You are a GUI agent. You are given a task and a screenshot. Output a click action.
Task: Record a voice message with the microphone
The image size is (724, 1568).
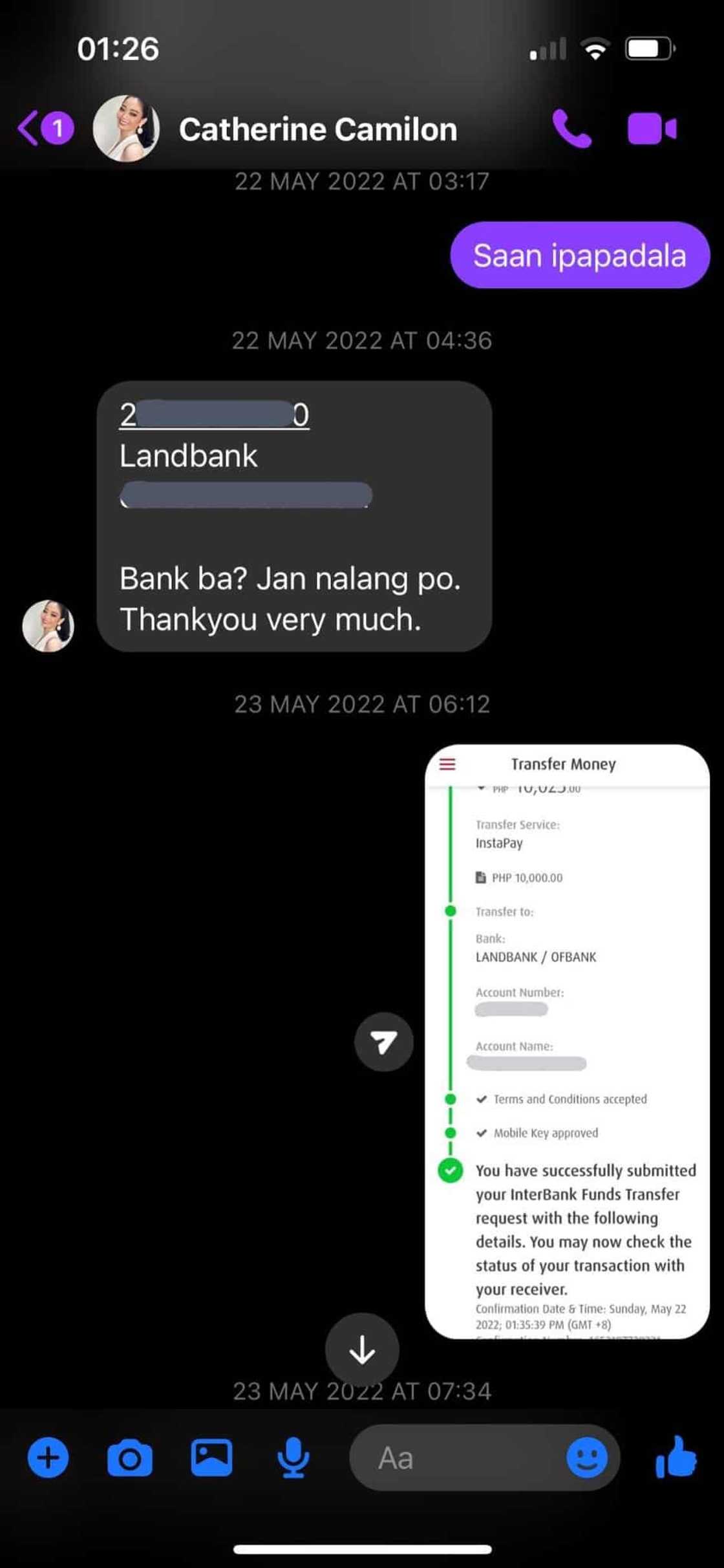point(293,1458)
